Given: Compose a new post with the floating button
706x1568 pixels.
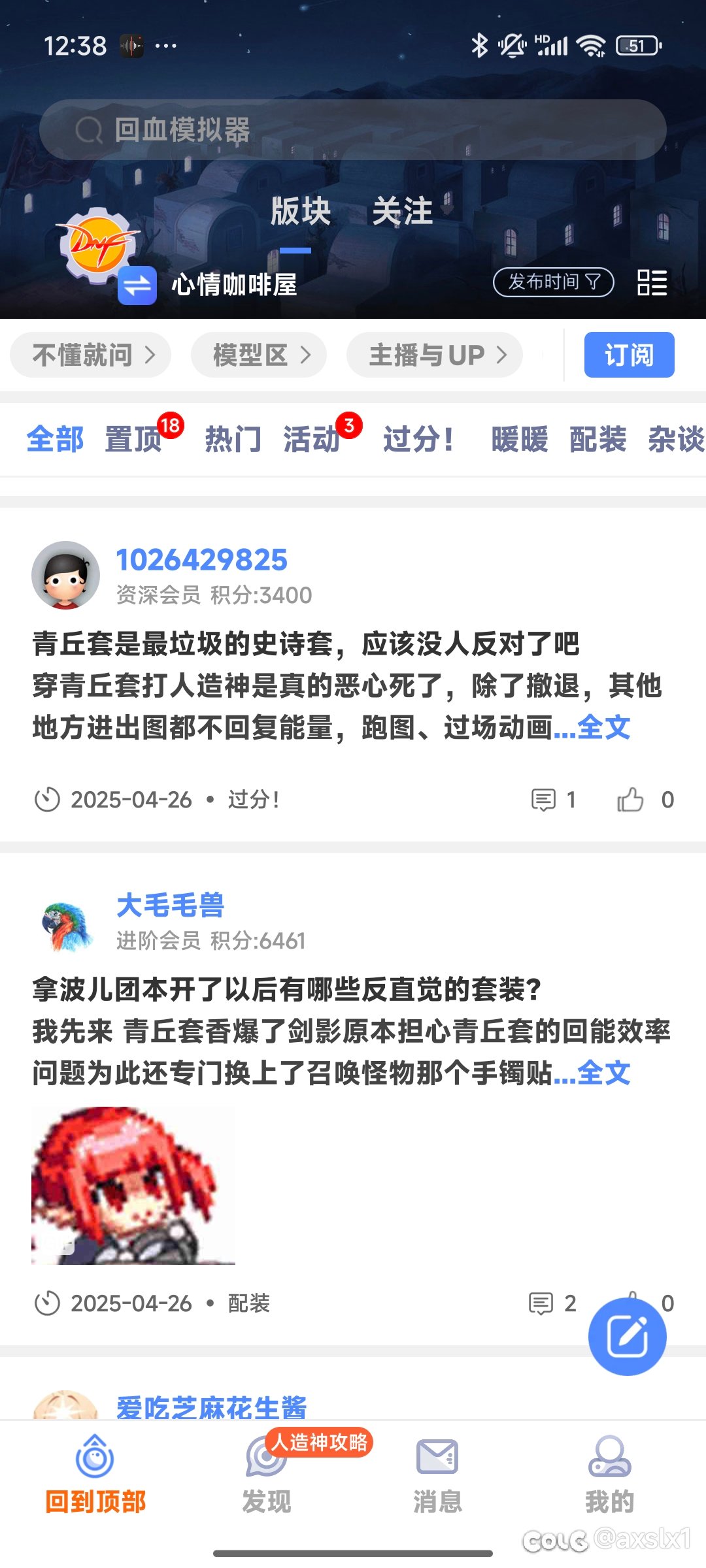Looking at the screenshot, I should 628,1337.
